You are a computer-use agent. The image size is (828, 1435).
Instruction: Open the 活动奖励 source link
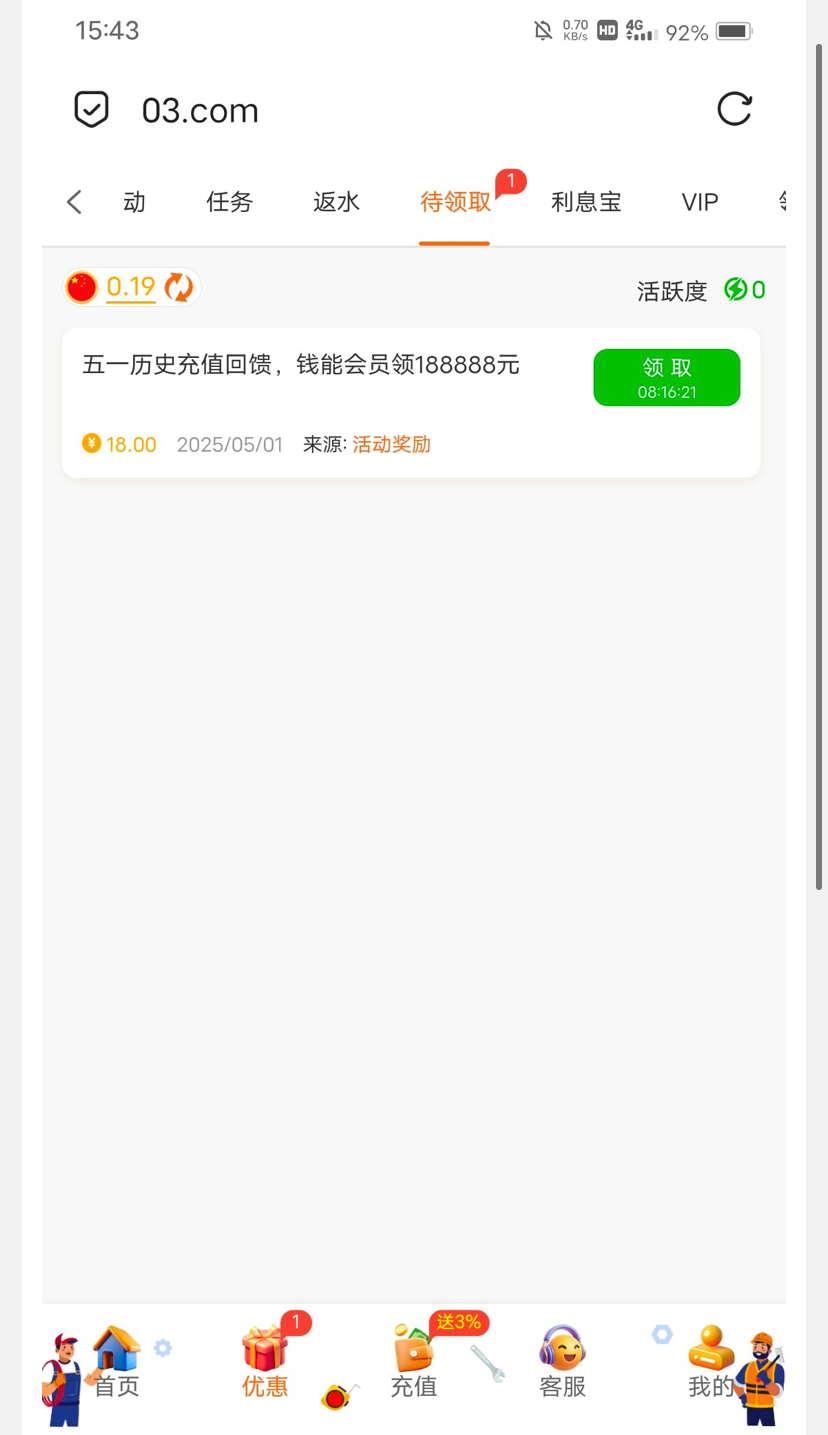tap(391, 444)
